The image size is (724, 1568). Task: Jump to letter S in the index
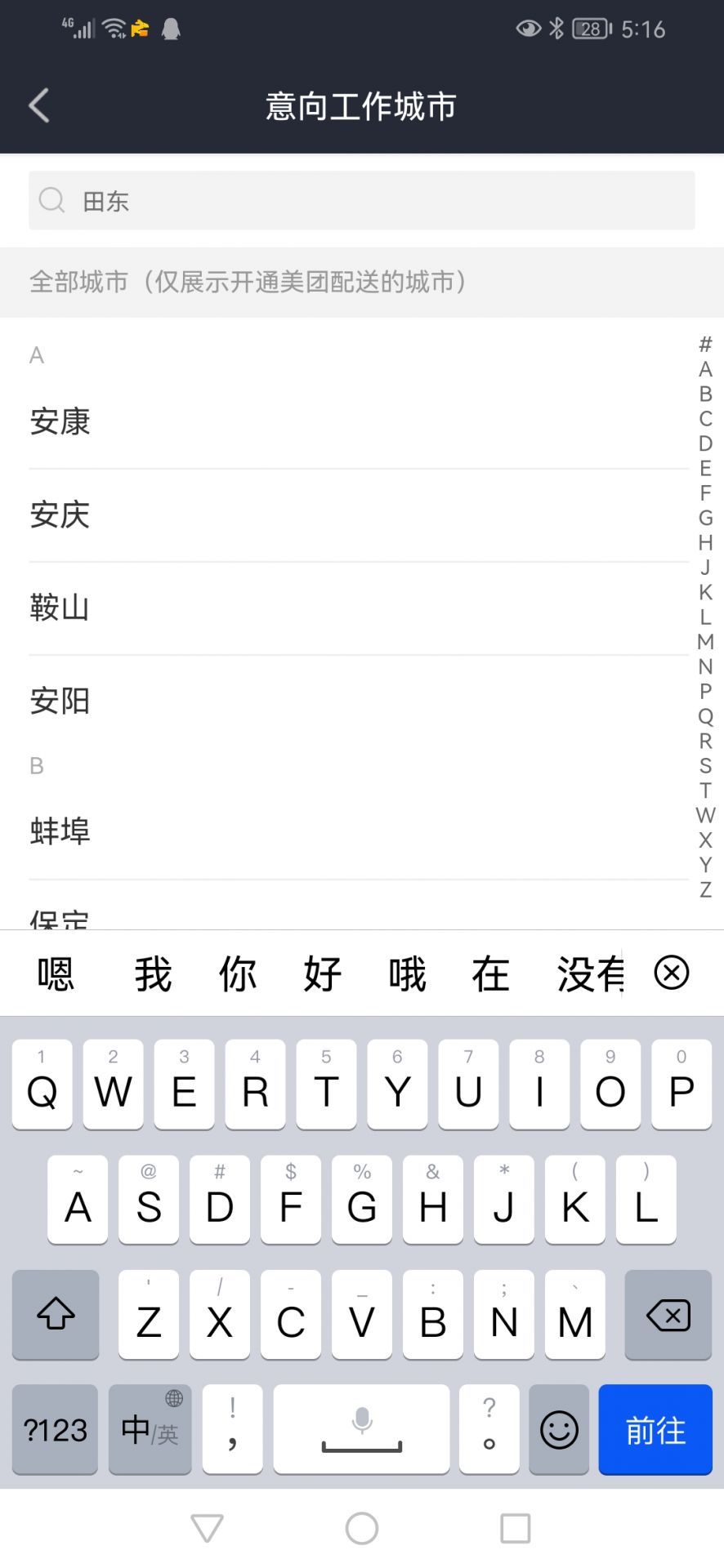pyautogui.click(x=705, y=765)
